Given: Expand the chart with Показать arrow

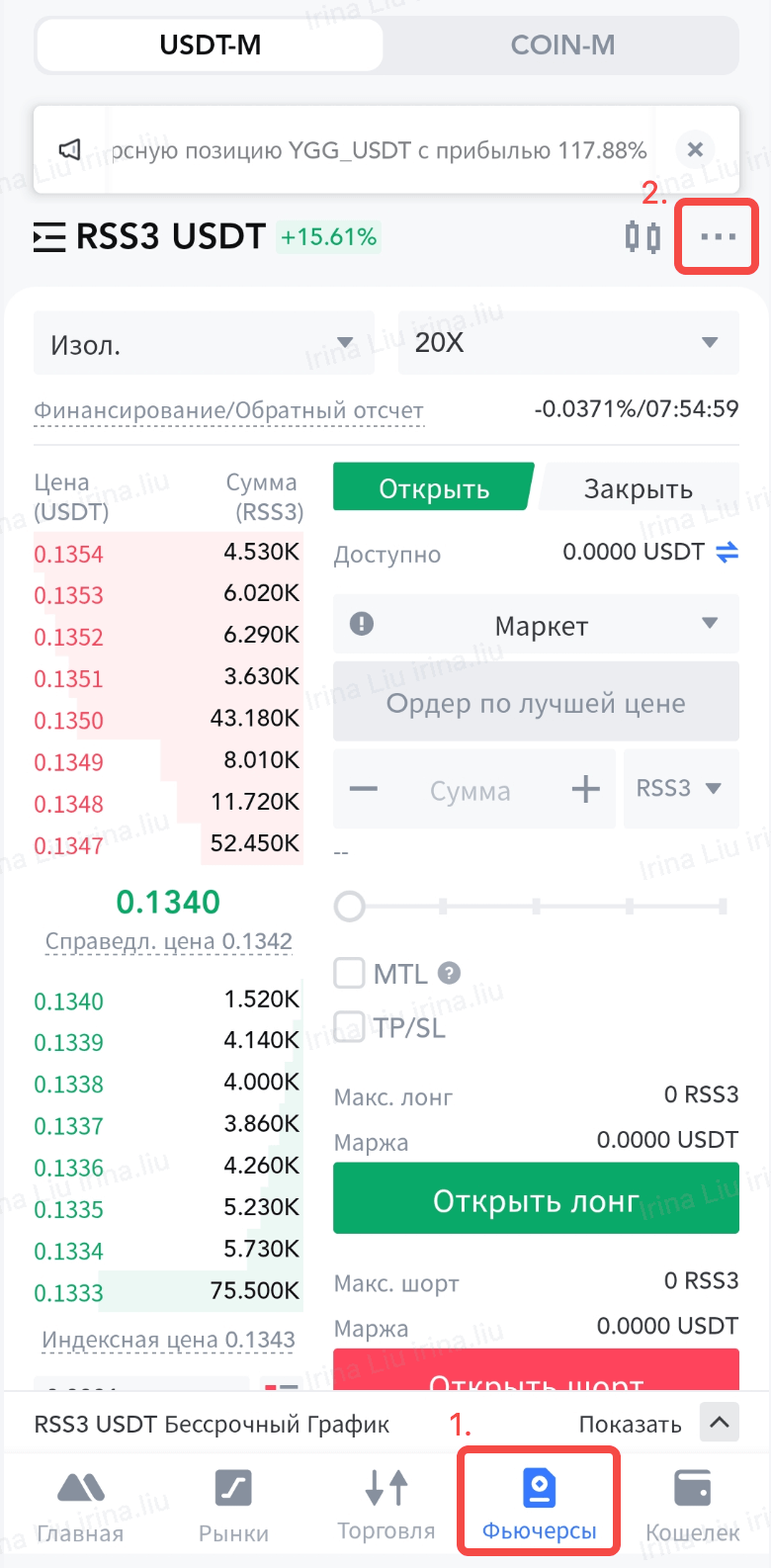Looking at the screenshot, I should pyautogui.click(x=720, y=1424).
